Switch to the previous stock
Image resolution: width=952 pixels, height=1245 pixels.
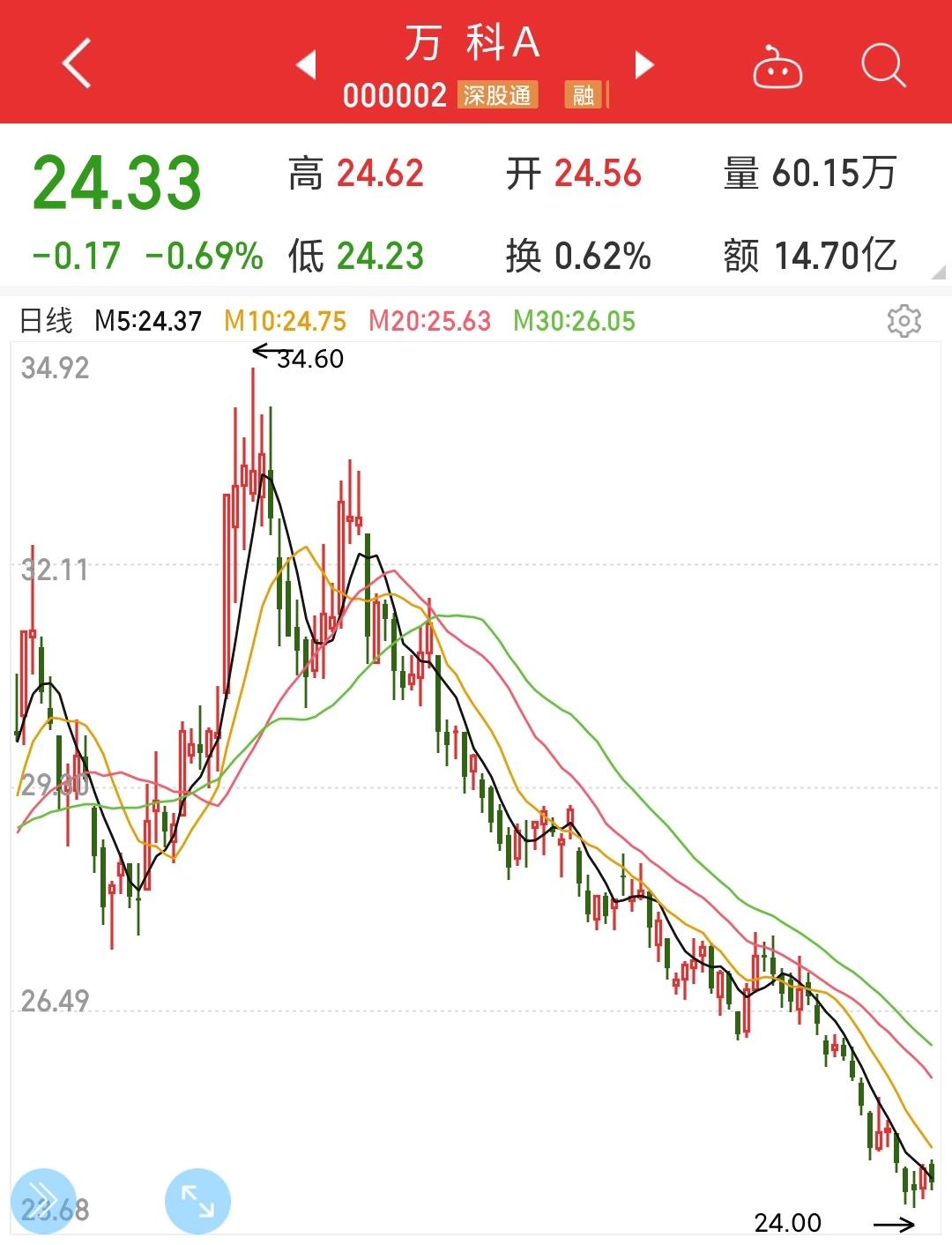[306, 64]
